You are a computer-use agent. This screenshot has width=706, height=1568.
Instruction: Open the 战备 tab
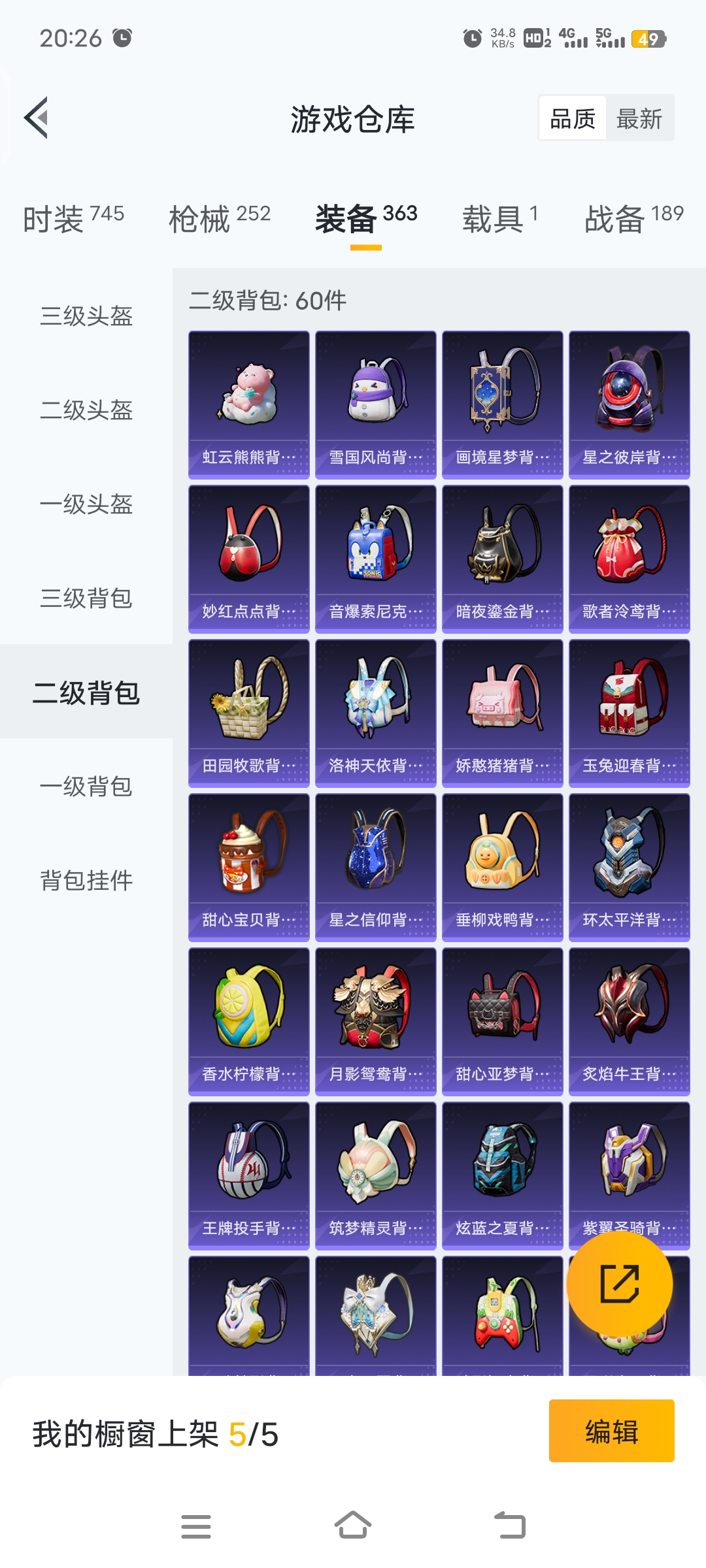(633, 218)
